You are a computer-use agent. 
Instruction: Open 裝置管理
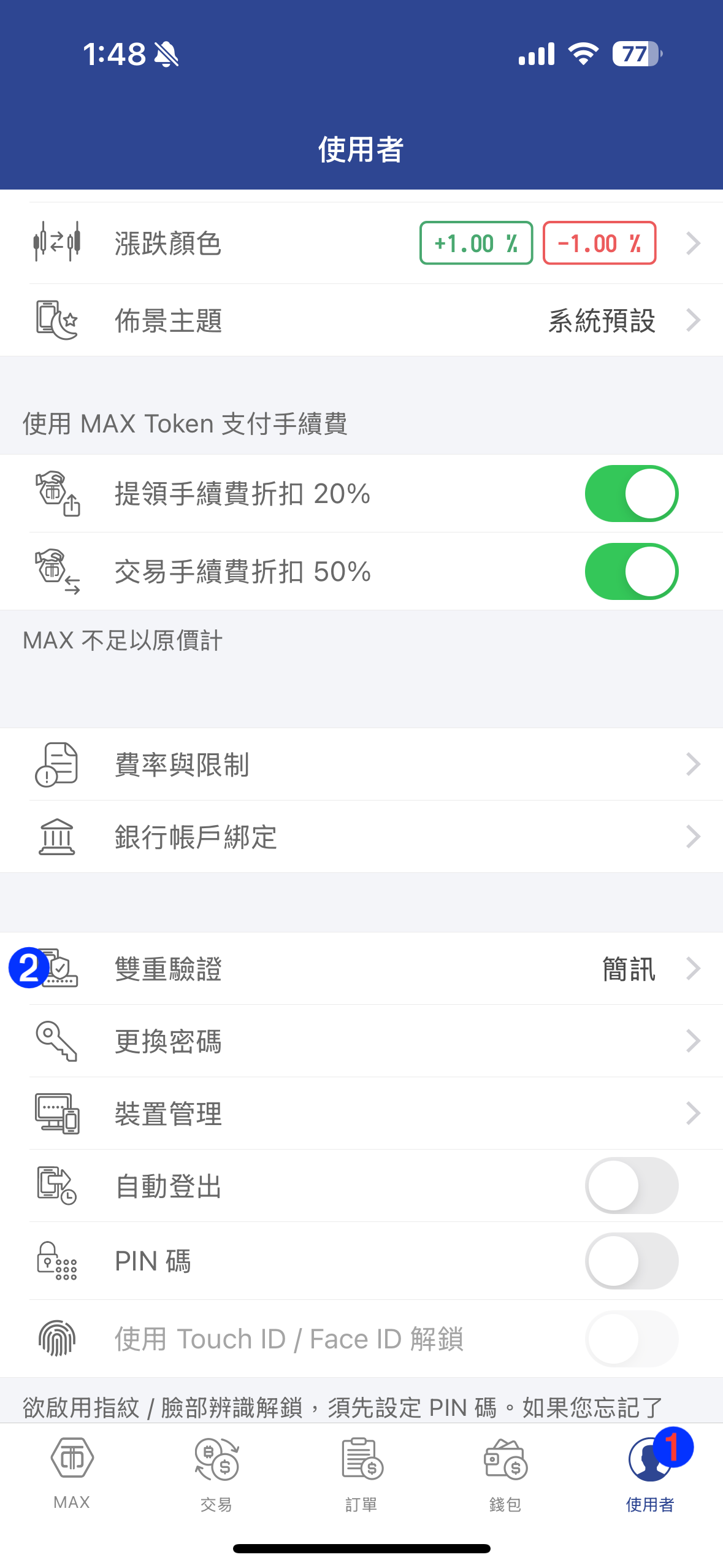point(361,1113)
